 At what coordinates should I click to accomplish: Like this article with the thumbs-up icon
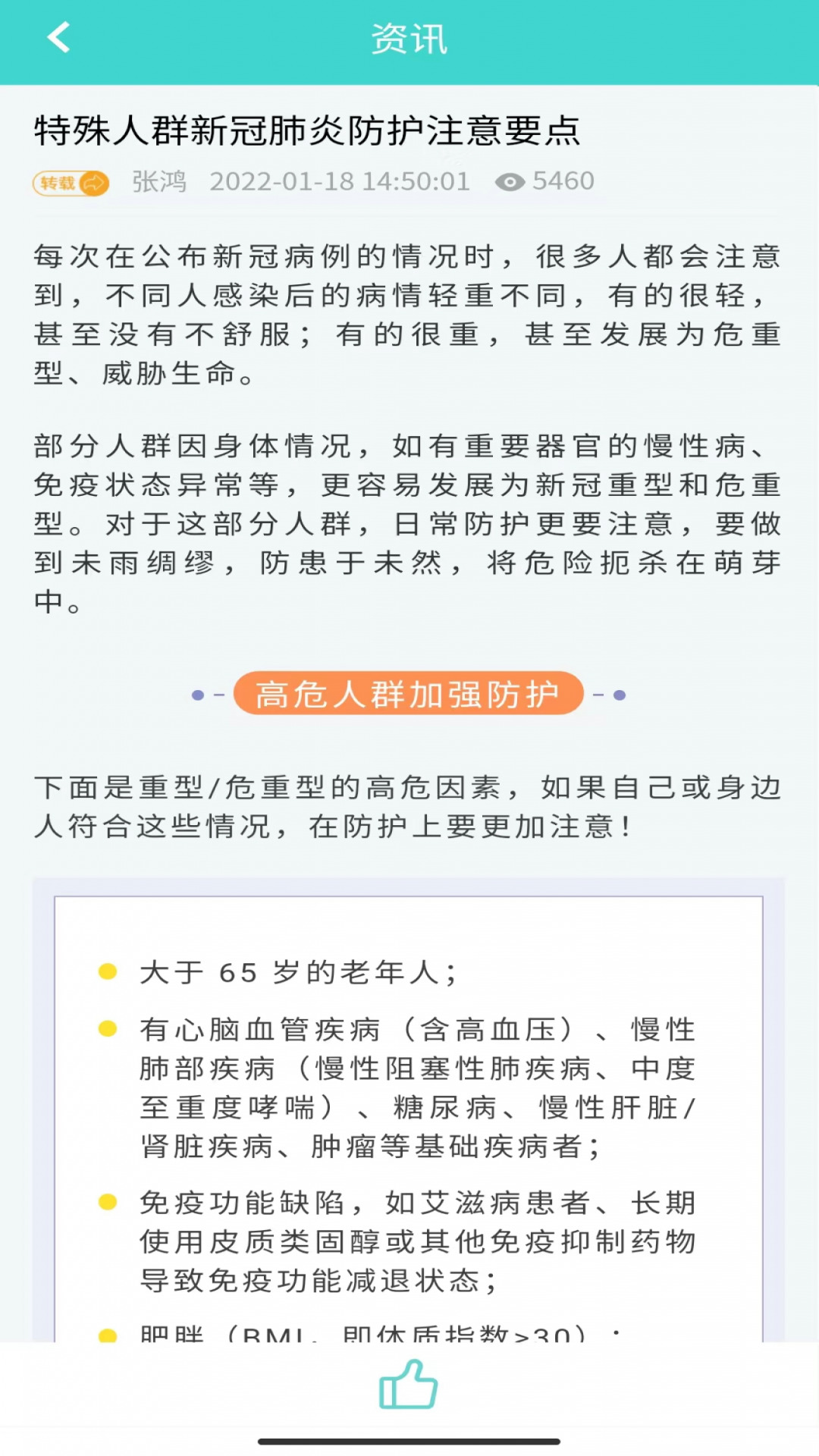click(409, 1384)
